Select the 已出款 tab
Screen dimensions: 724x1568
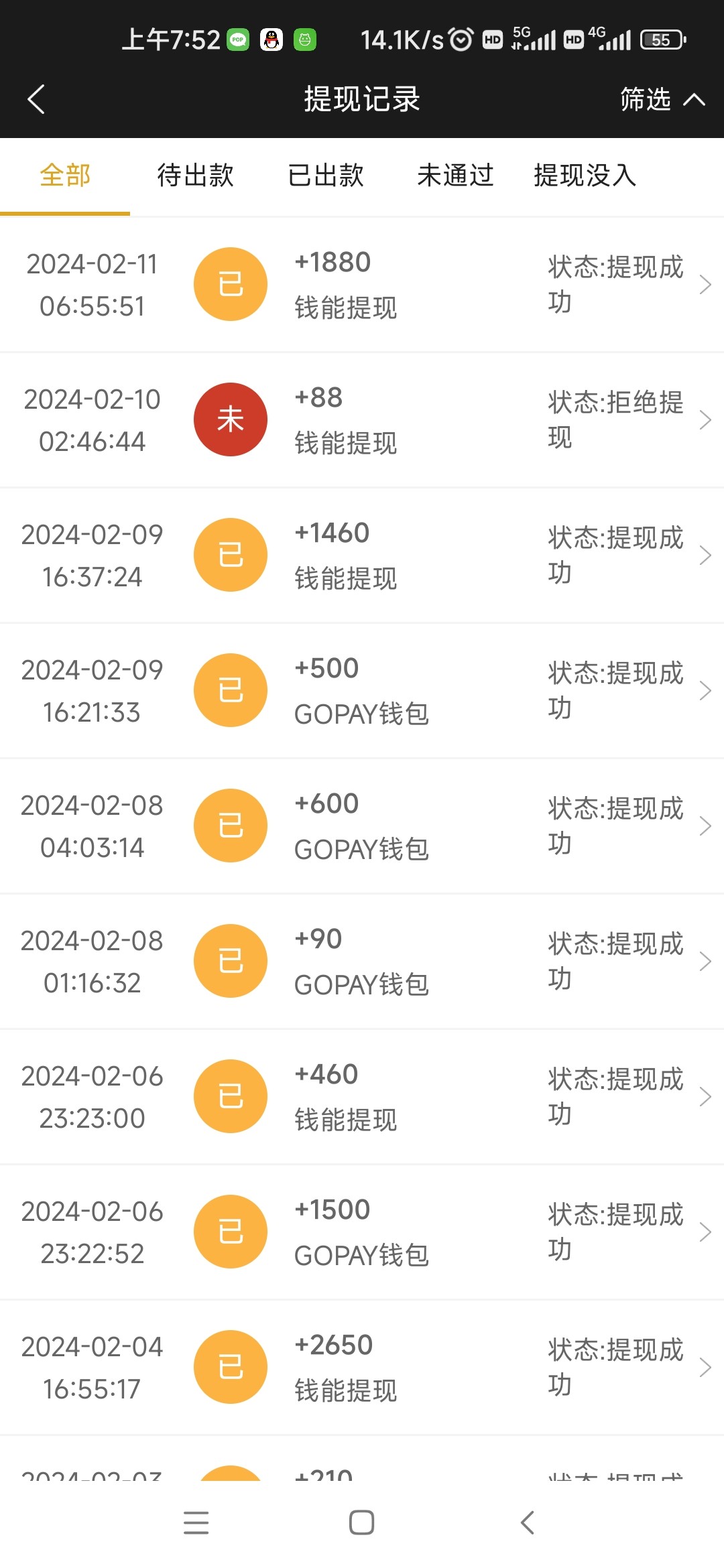click(x=326, y=176)
